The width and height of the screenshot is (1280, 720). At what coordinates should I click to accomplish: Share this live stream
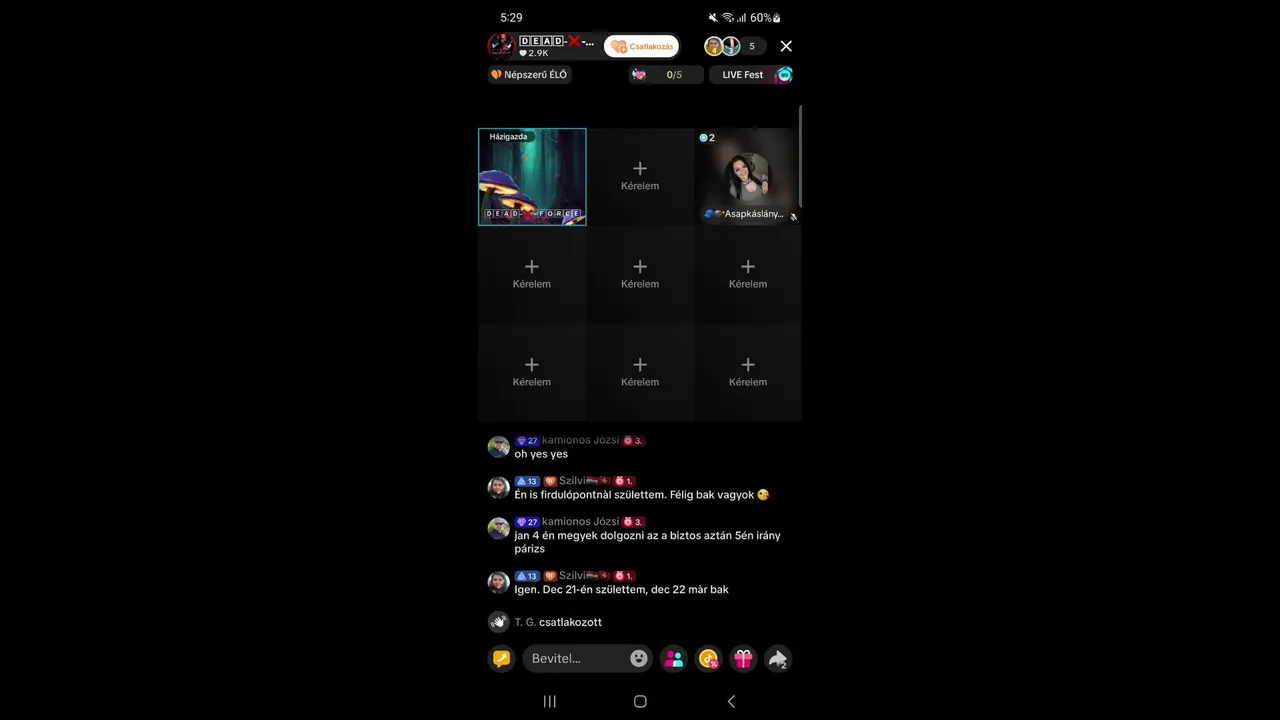tap(777, 658)
